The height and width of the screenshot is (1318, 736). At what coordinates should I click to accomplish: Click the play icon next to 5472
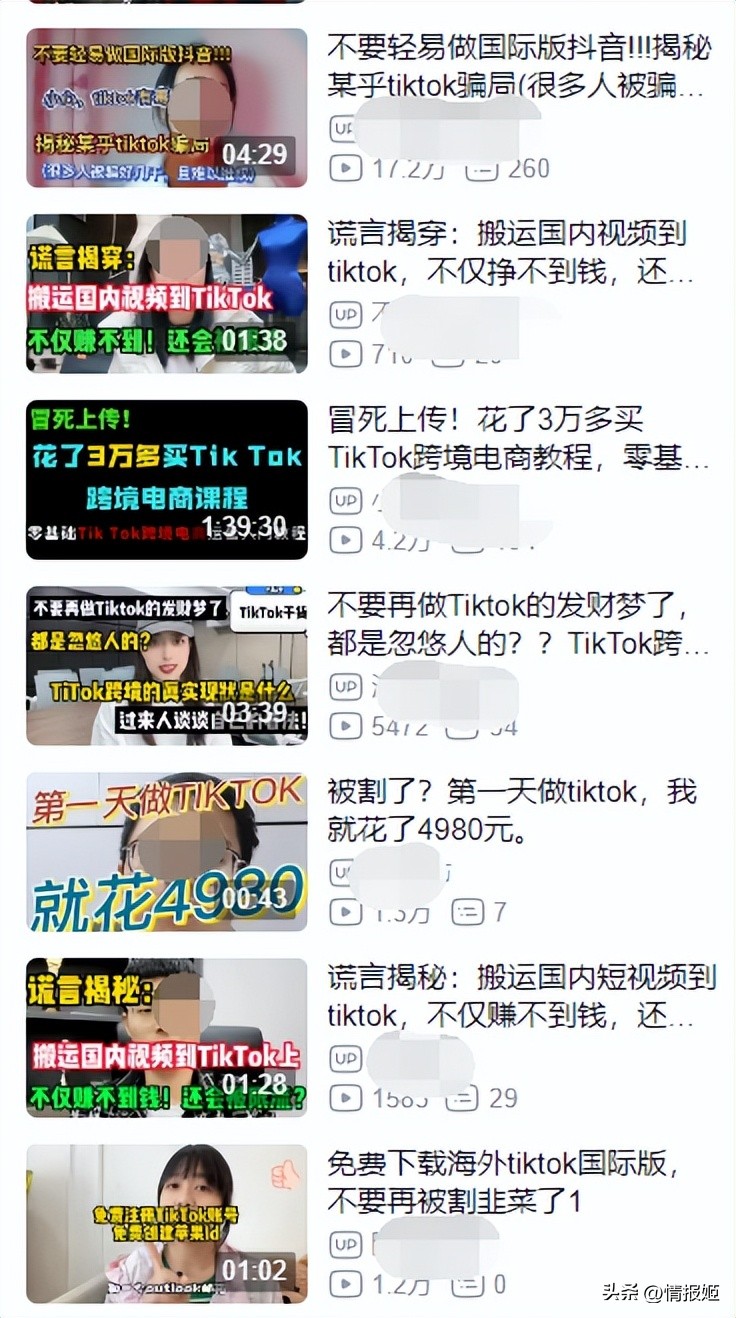tap(345, 726)
